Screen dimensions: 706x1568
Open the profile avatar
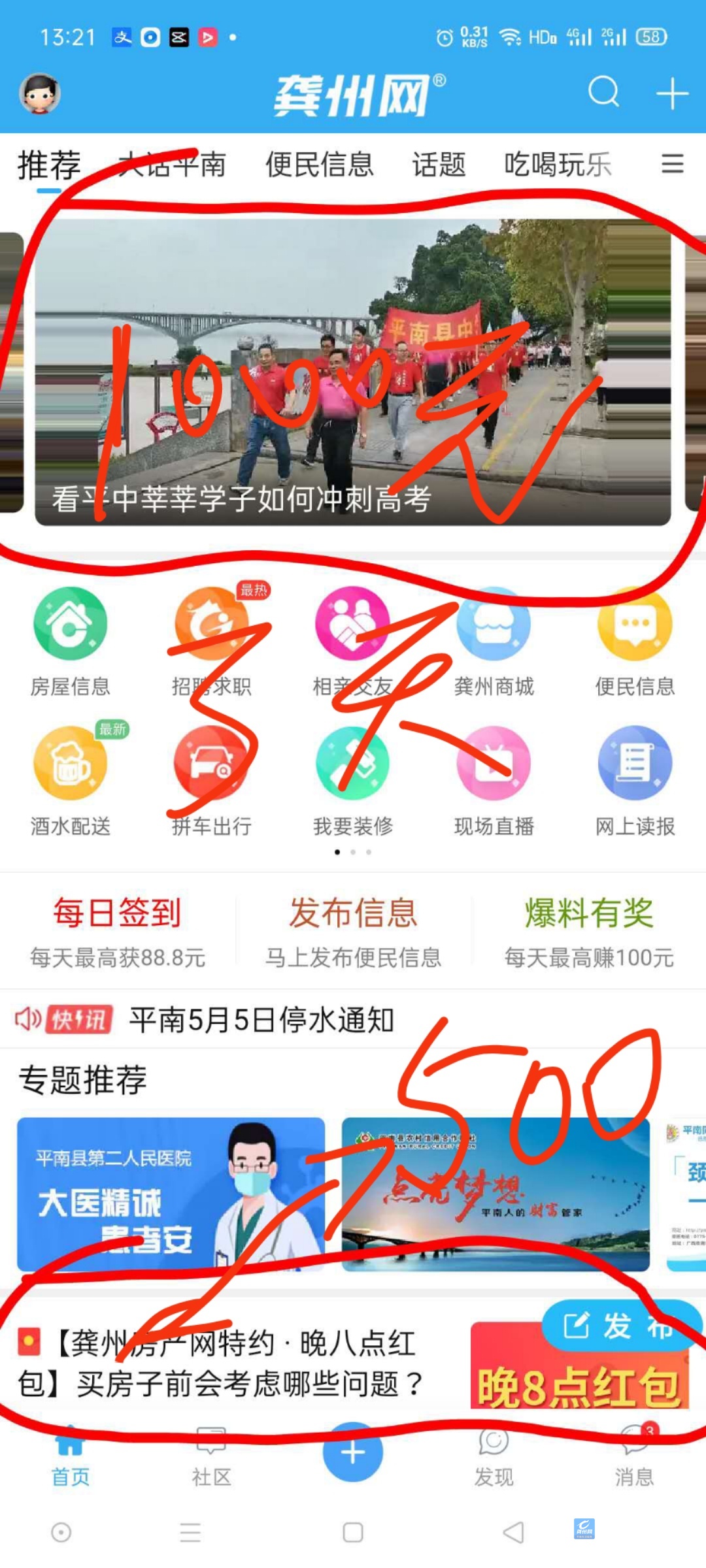click(x=40, y=93)
